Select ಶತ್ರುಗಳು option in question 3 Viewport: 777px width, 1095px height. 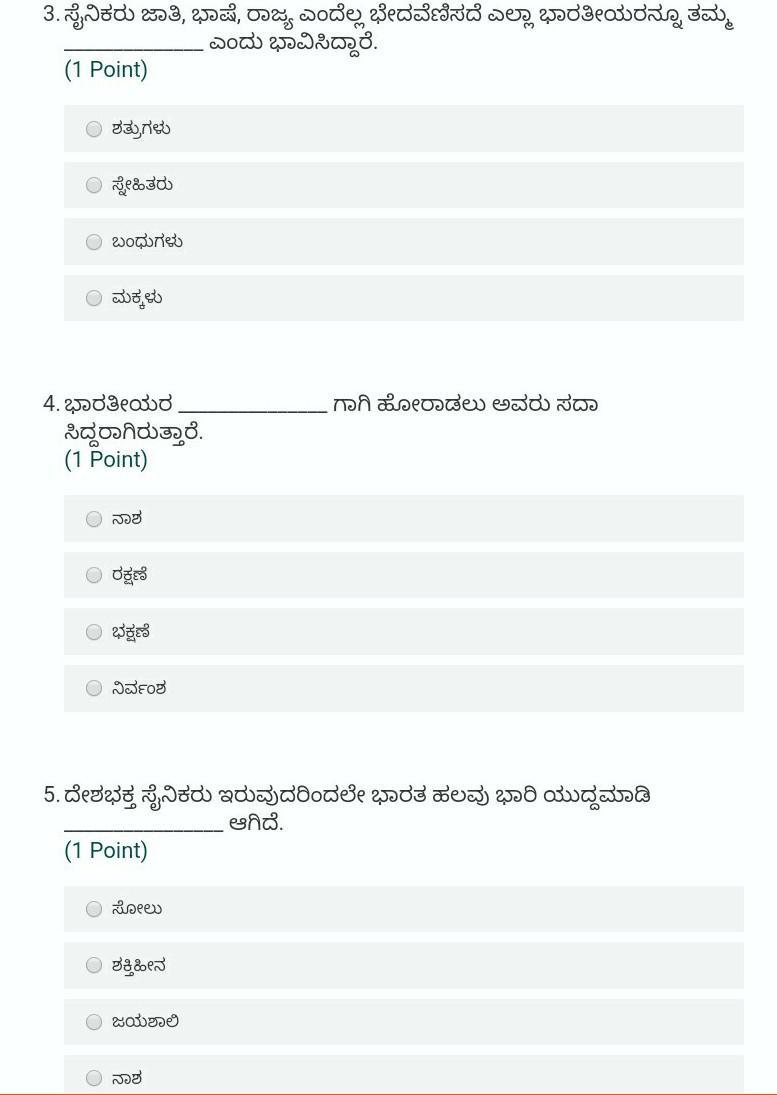point(94,129)
